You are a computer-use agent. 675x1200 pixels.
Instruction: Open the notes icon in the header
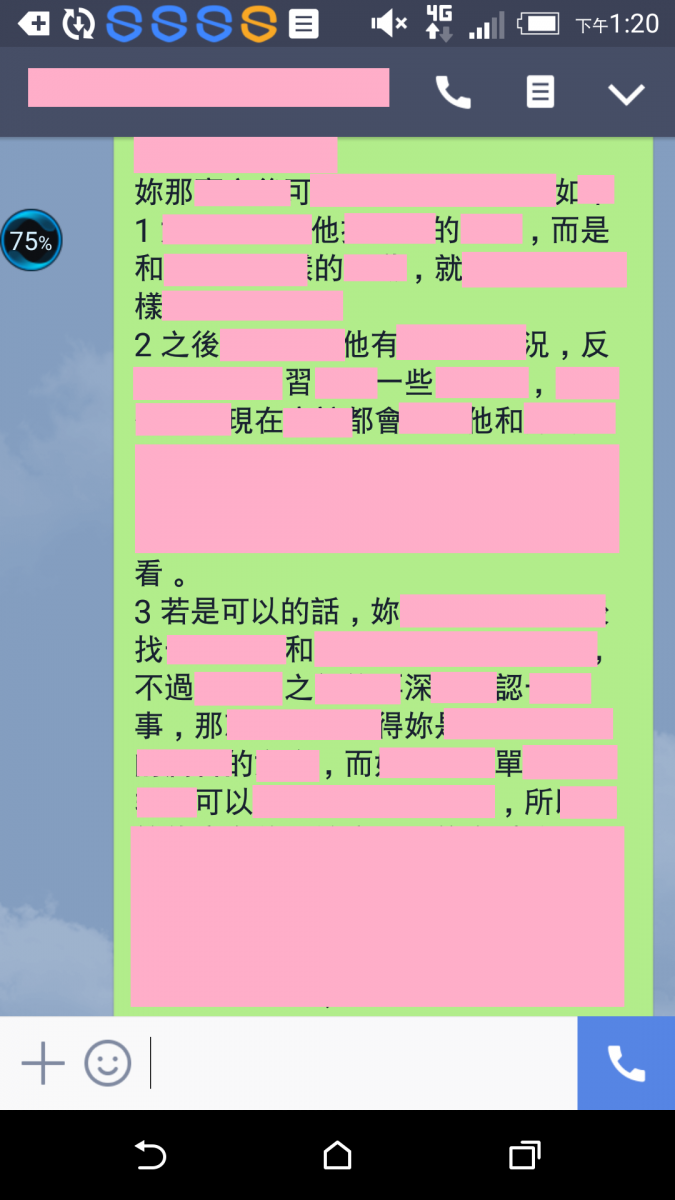tap(540, 93)
